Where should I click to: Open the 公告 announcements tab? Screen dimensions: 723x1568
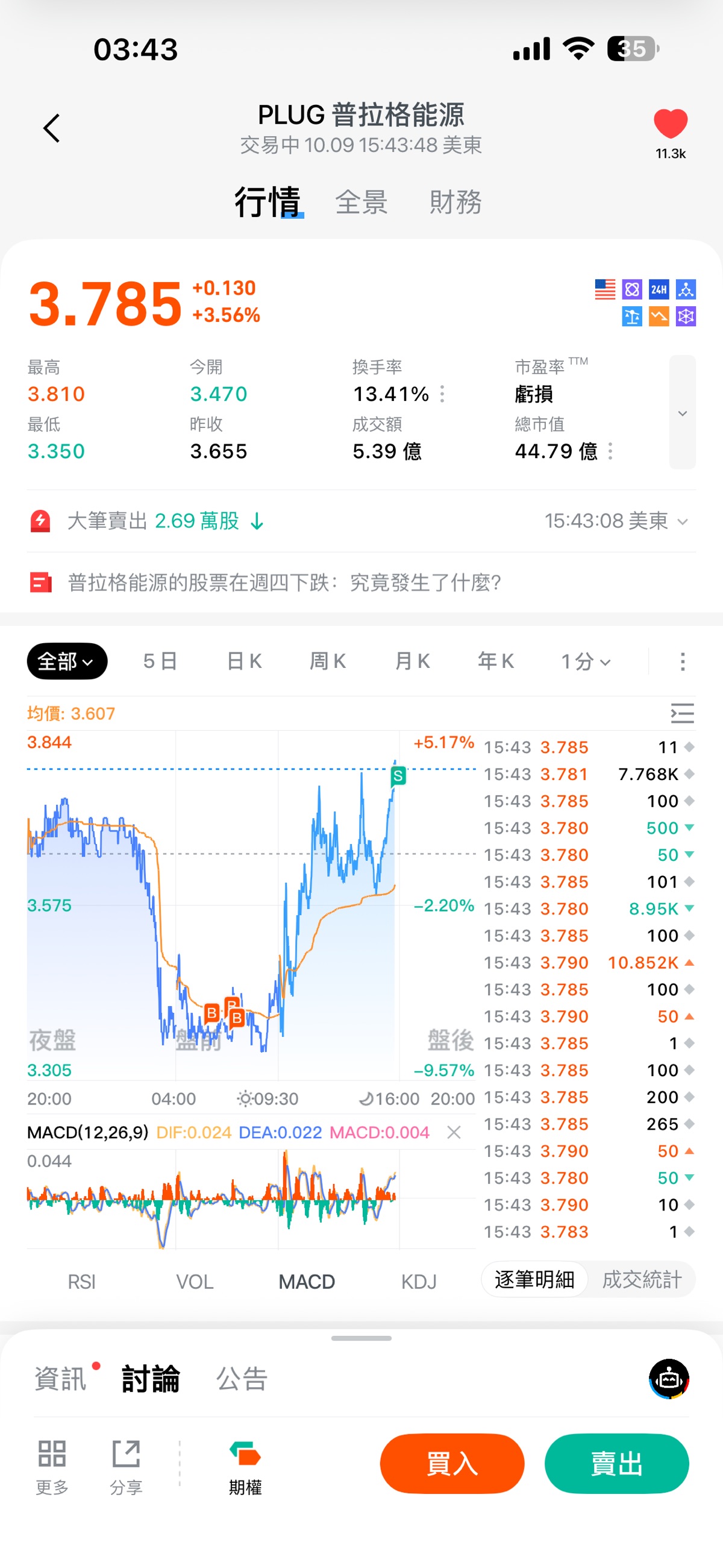click(x=242, y=1379)
